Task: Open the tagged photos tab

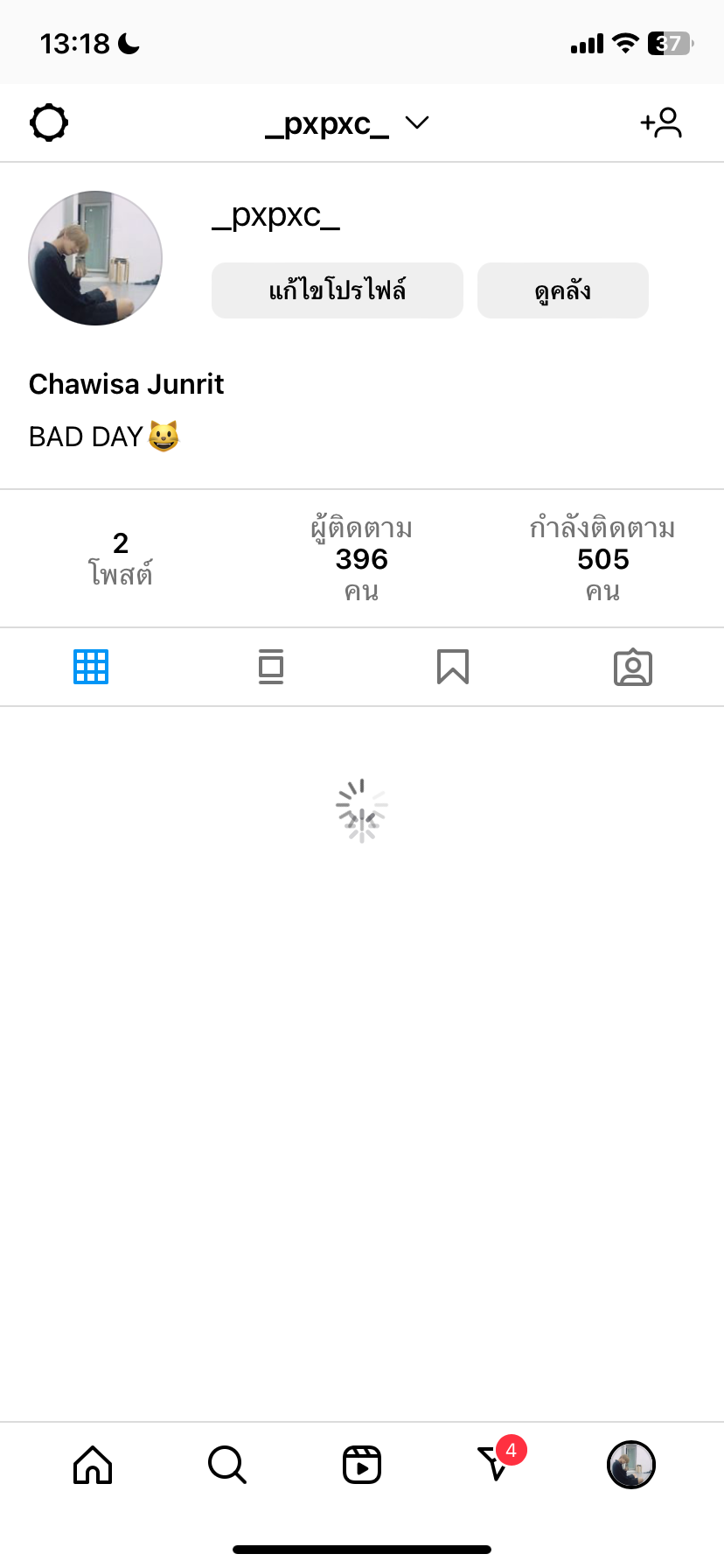Action: pyautogui.click(x=633, y=667)
